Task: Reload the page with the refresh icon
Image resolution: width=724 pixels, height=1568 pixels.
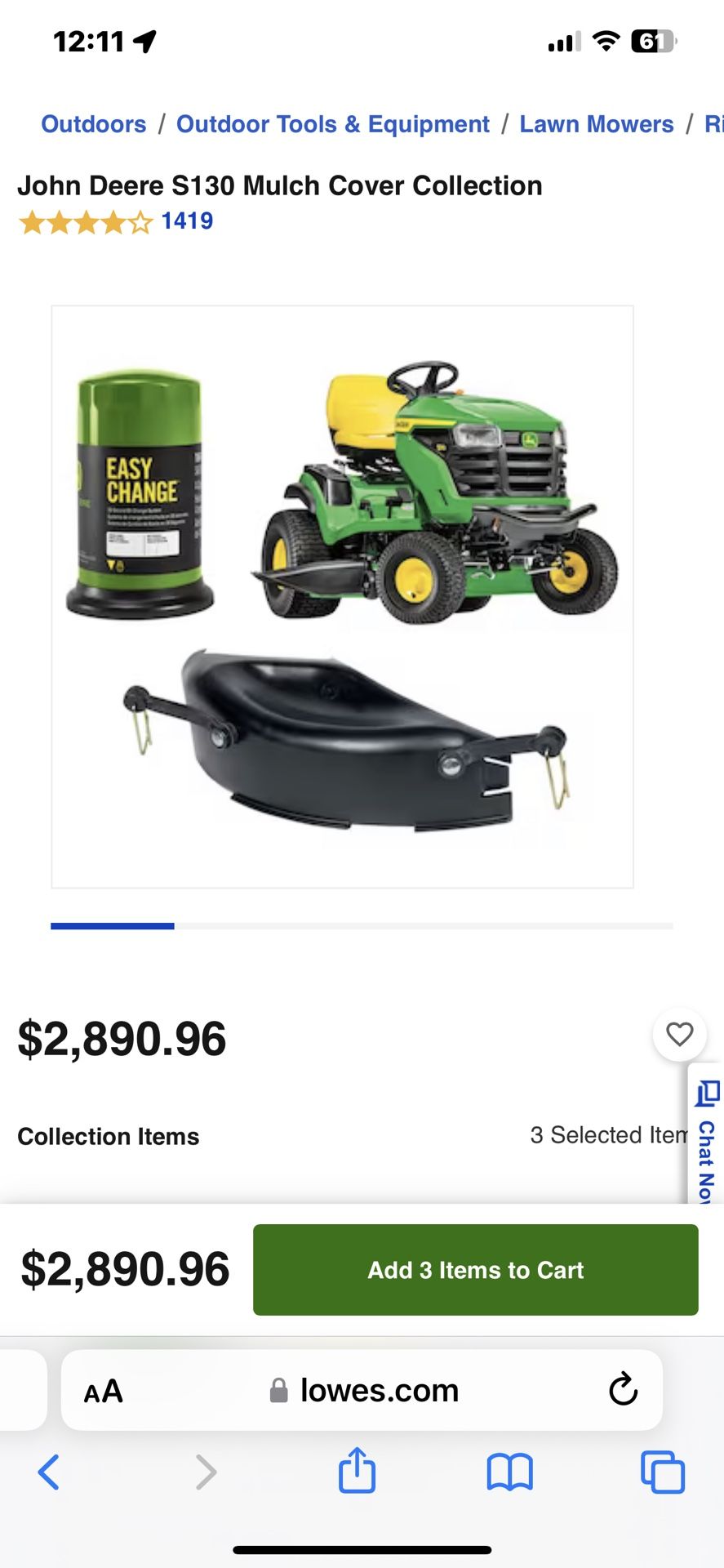Action: click(x=623, y=1389)
